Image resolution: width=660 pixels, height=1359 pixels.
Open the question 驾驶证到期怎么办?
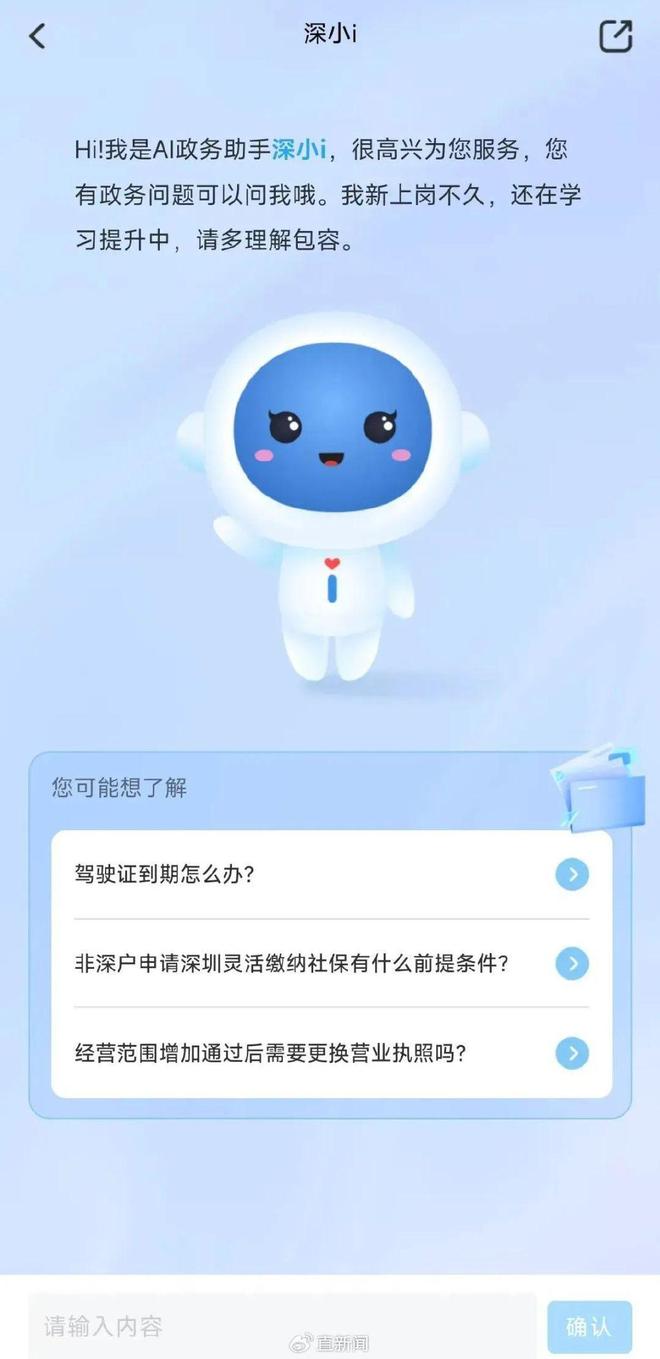coord(331,875)
